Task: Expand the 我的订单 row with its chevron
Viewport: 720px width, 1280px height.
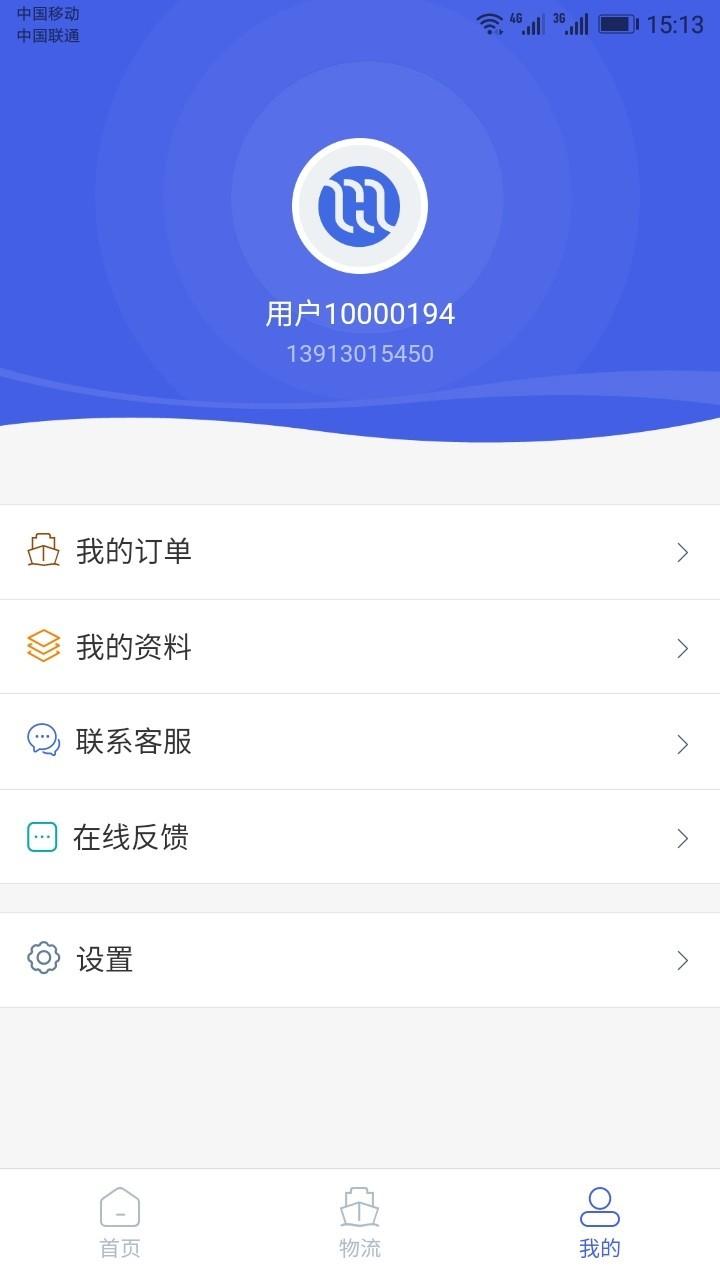Action: click(683, 551)
